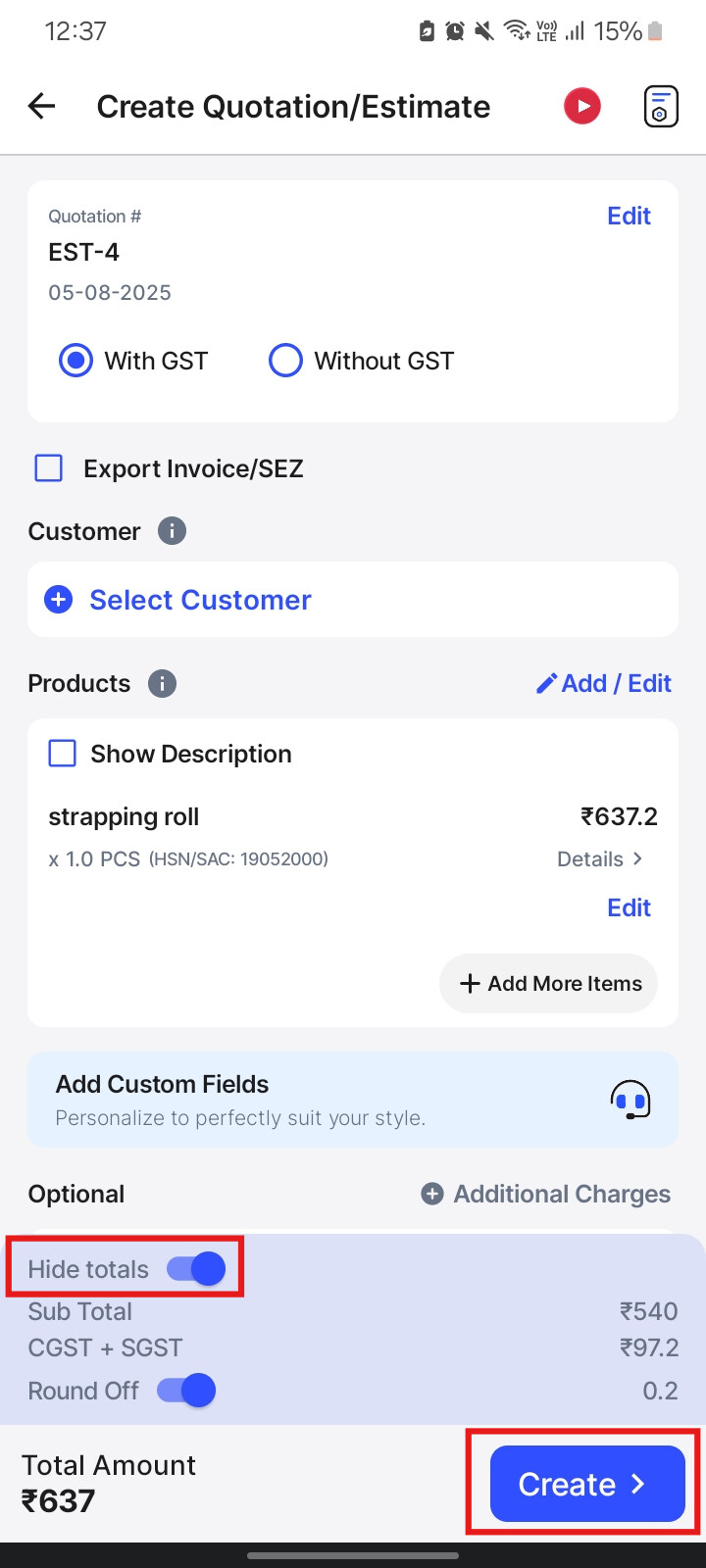The width and height of the screenshot is (706, 1568).
Task: Select the With GST option
Action: tap(134, 361)
